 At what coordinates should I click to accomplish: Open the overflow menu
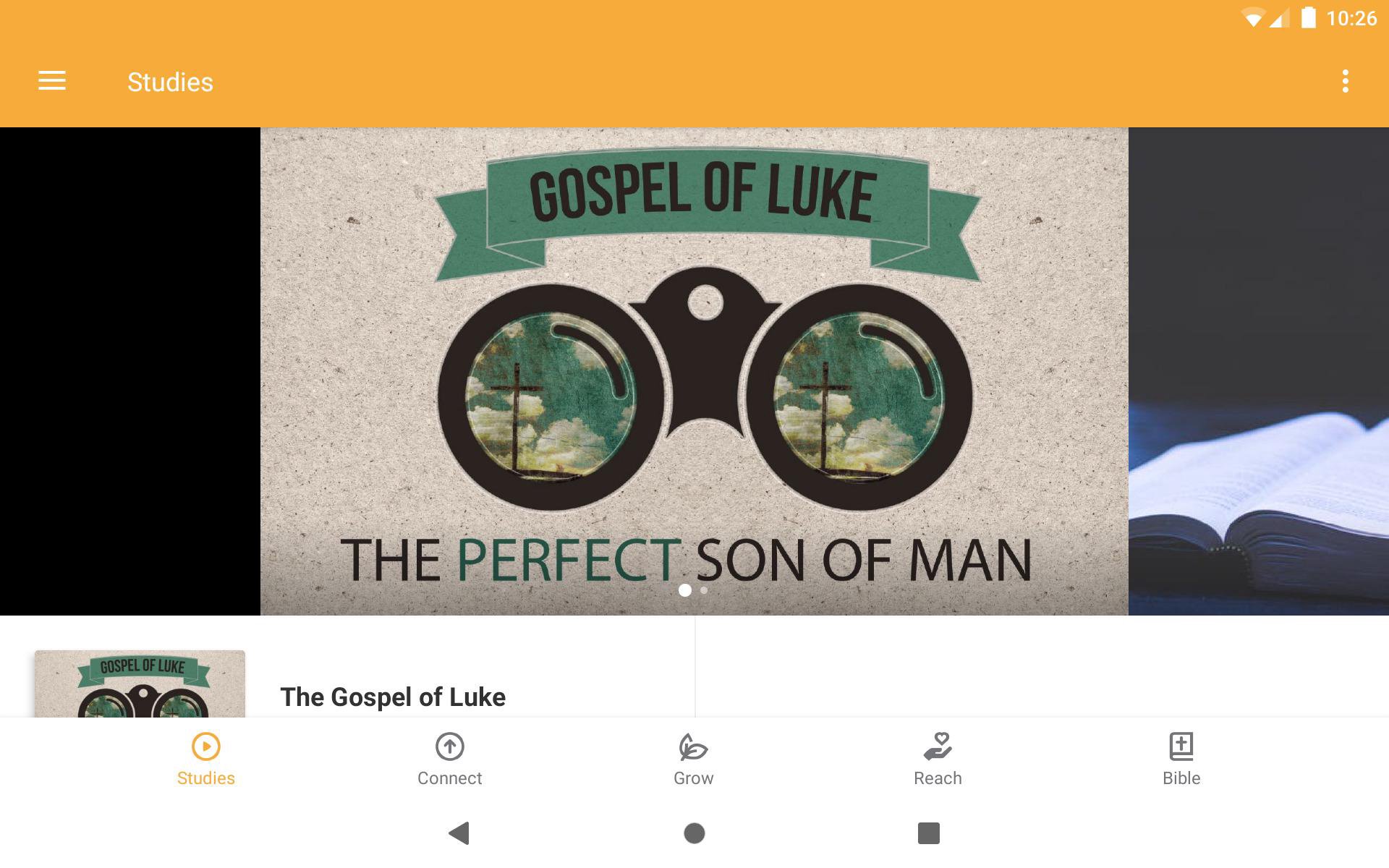1345,81
